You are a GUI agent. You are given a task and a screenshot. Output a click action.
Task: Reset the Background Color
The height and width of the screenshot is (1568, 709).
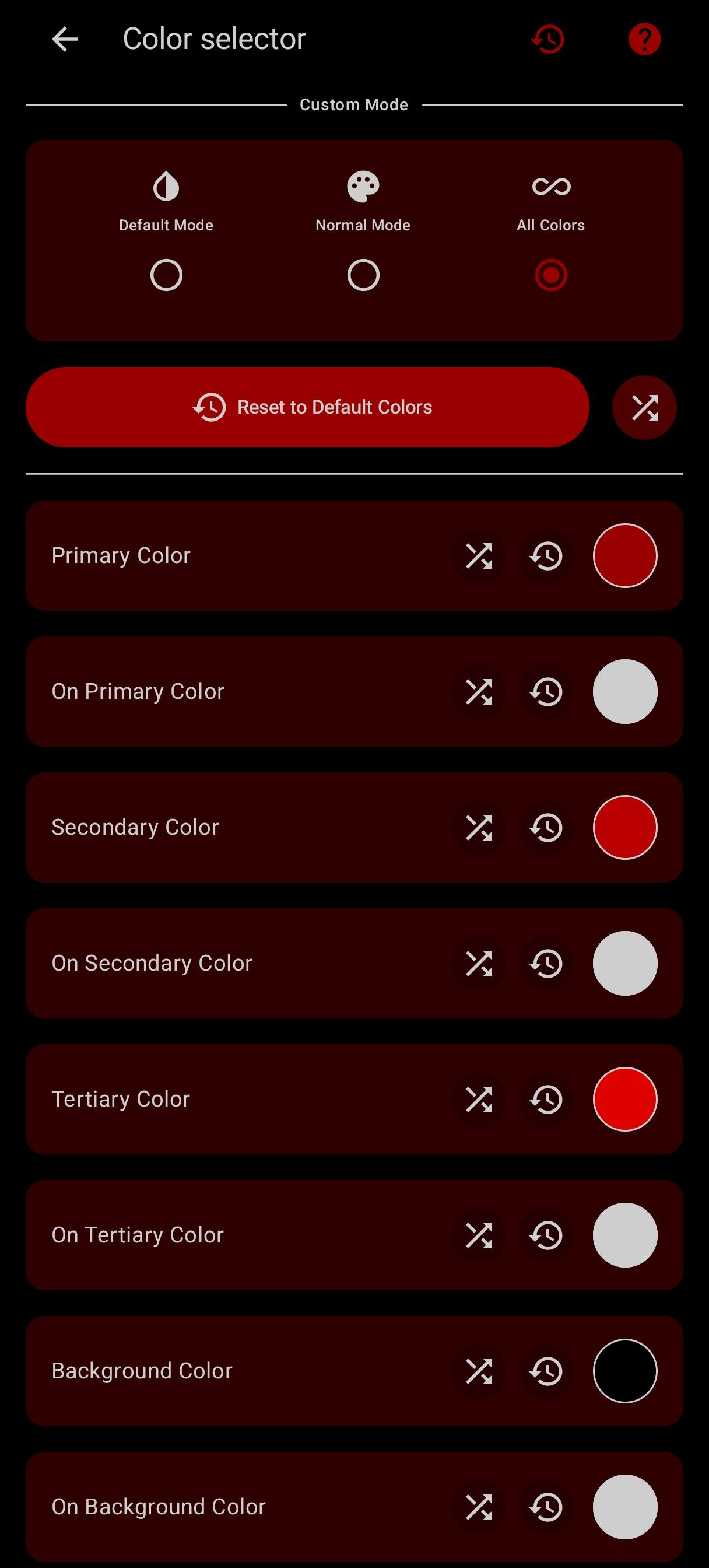click(546, 1371)
